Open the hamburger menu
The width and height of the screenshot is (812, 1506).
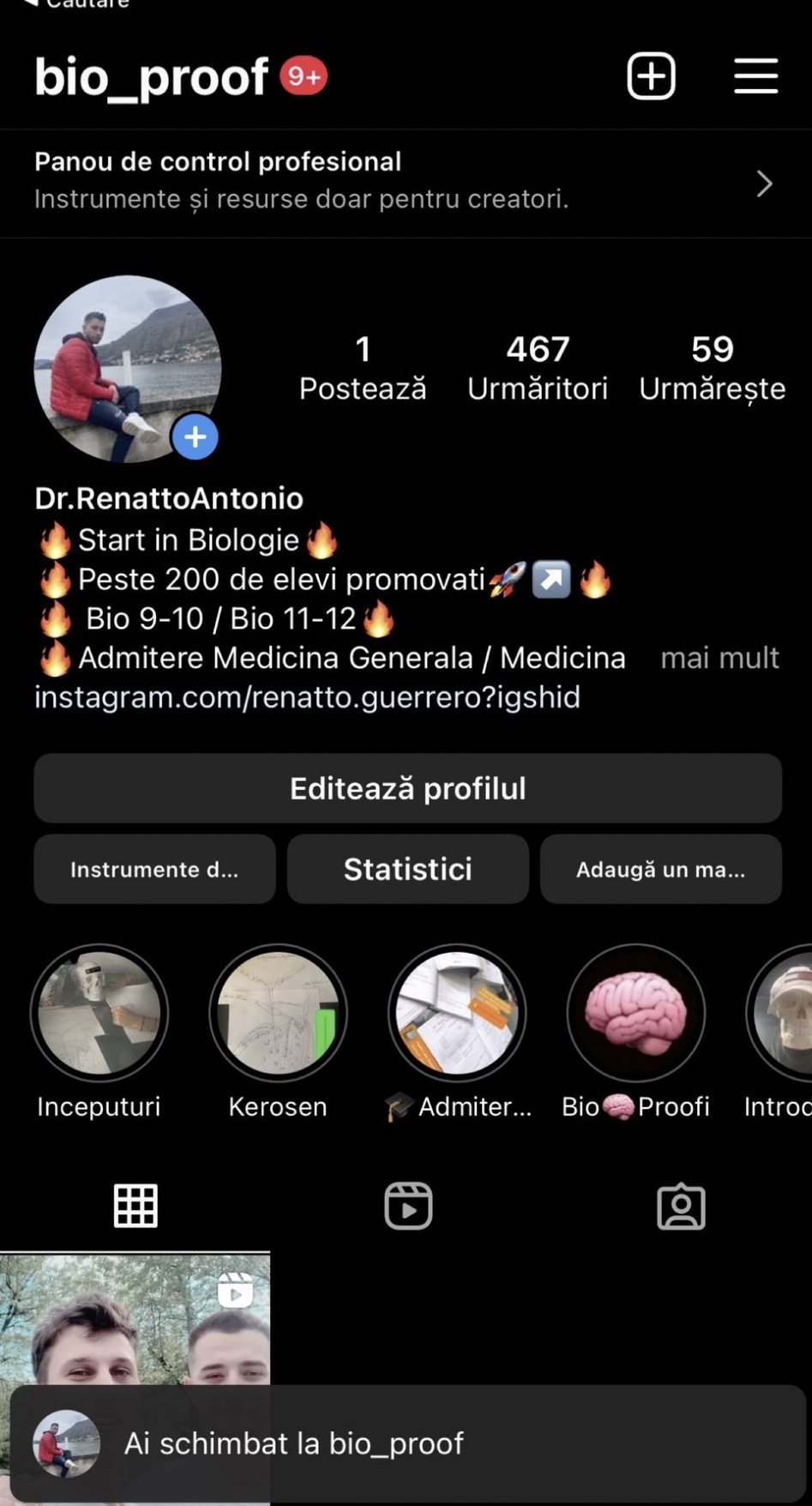point(755,76)
